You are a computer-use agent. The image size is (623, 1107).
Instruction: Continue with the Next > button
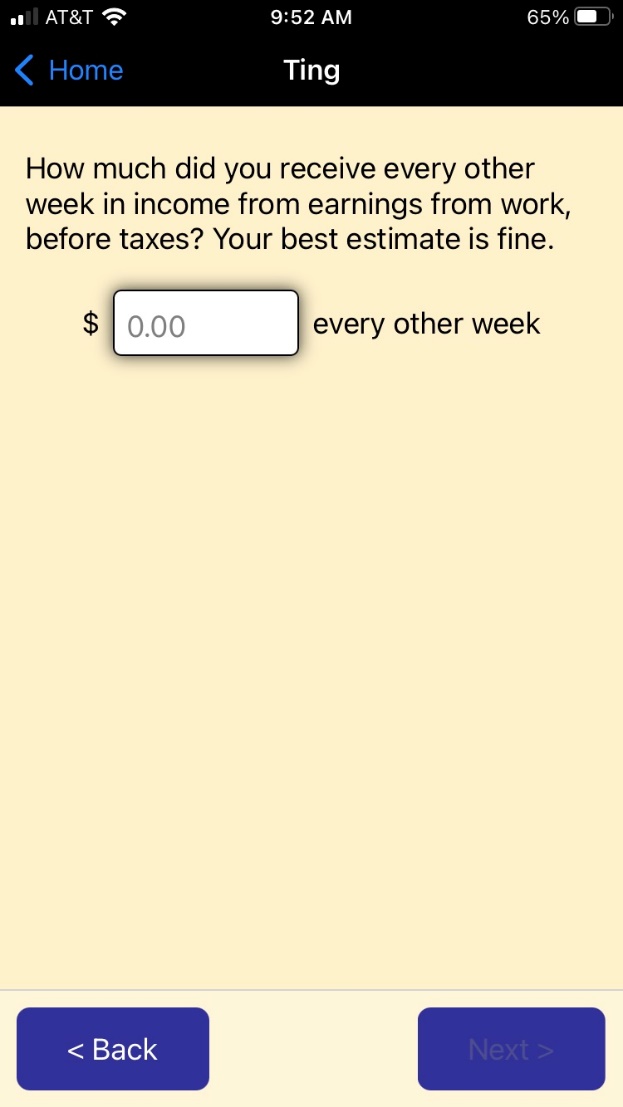[x=511, y=1049]
